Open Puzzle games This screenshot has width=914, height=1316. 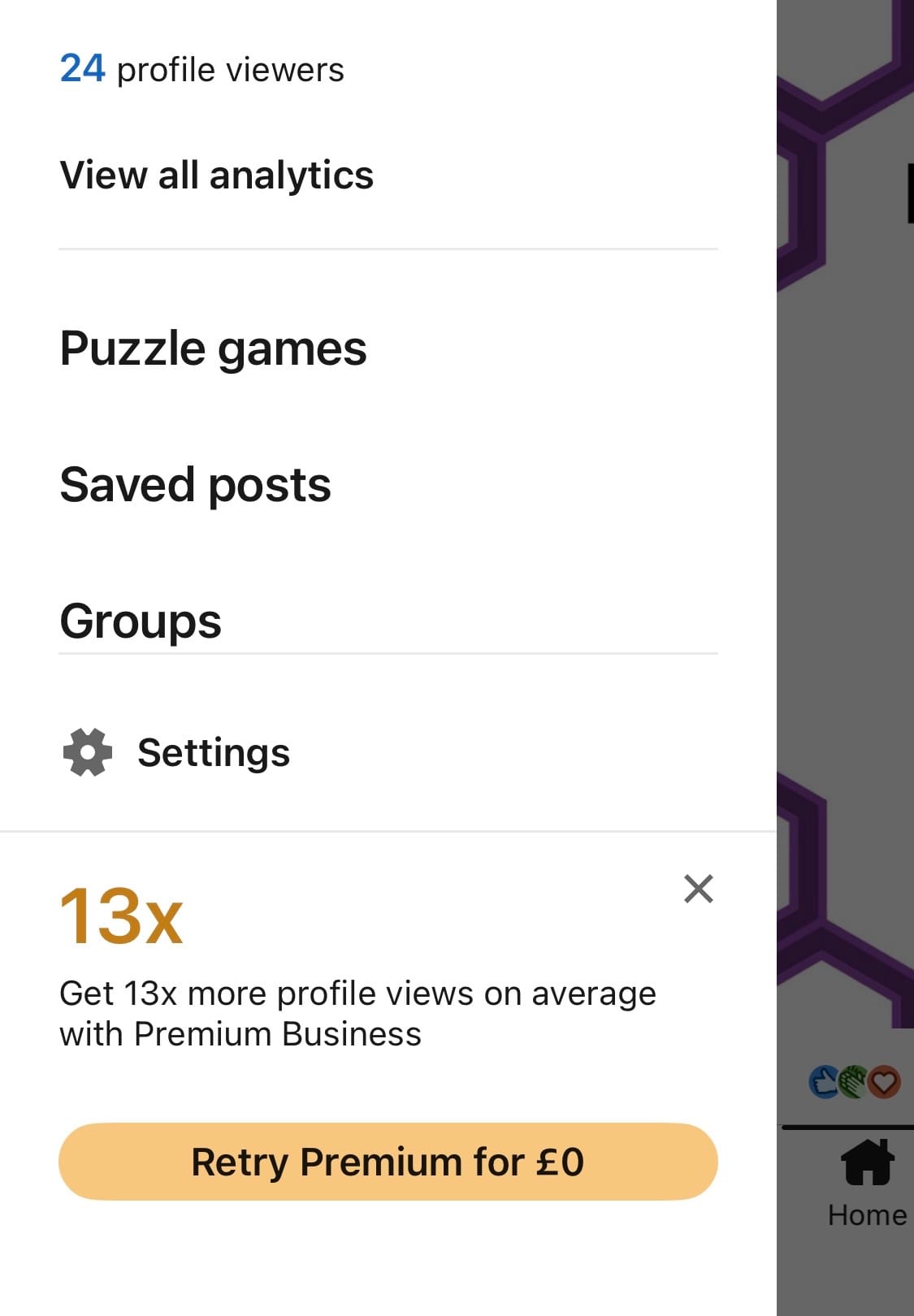[213, 347]
